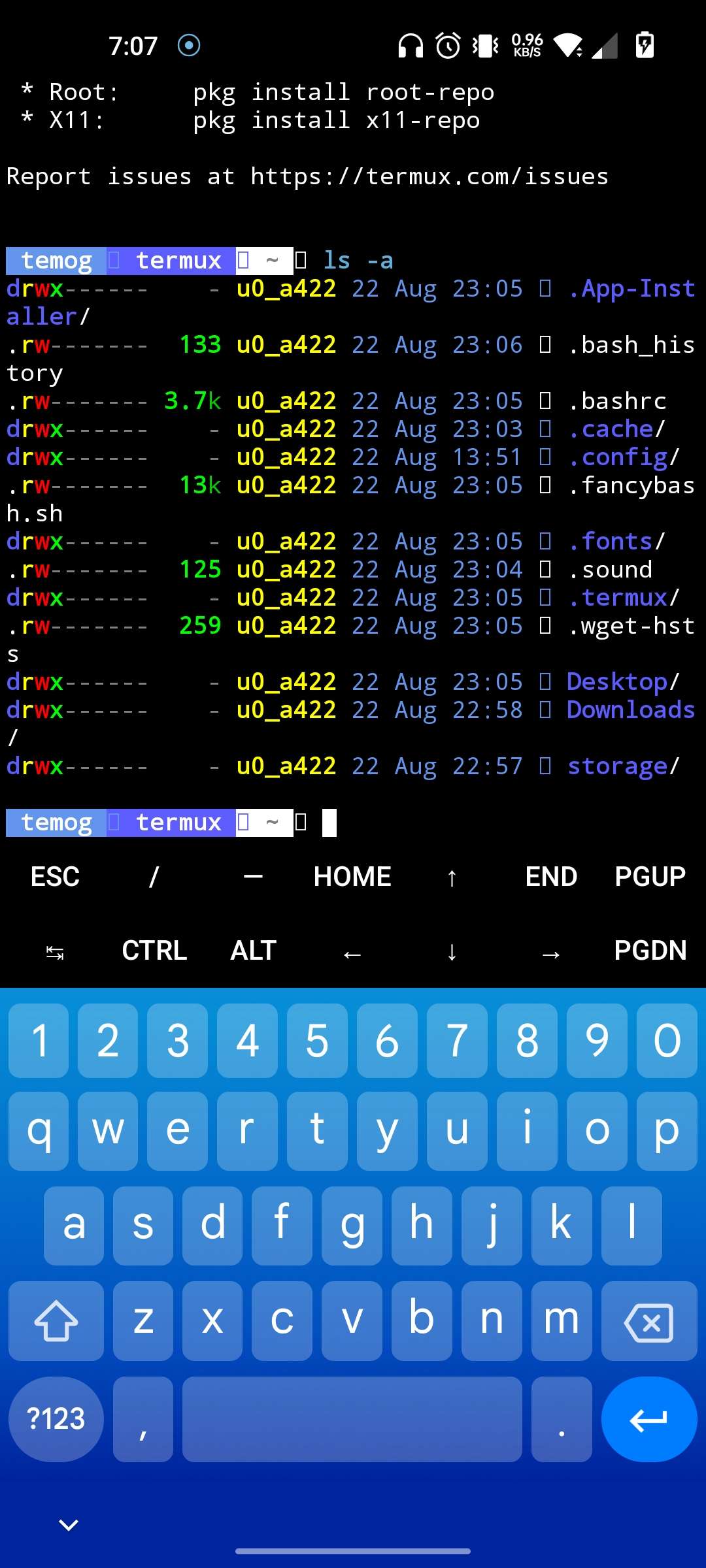706x1568 pixels.
Task: Tap the backspace key on the keyboard
Action: coord(649,1321)
